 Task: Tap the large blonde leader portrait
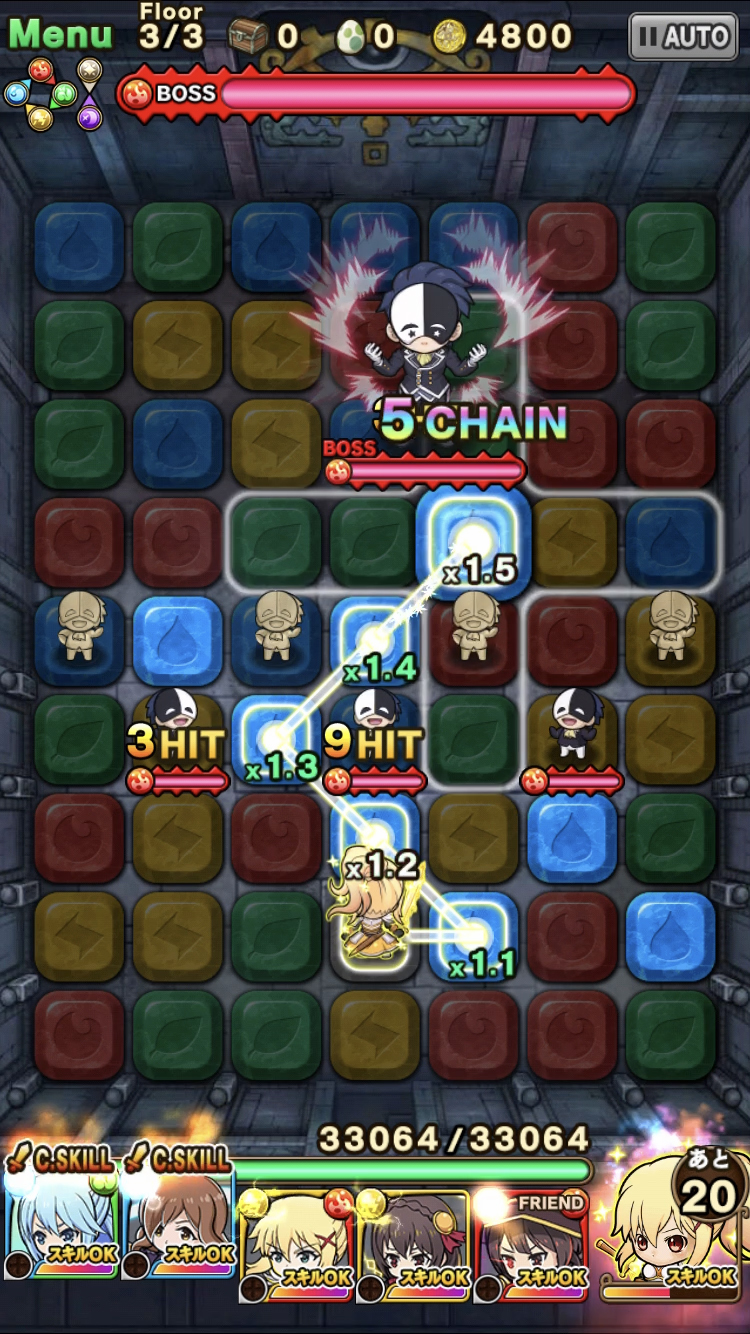click(x=670, y=1228)
